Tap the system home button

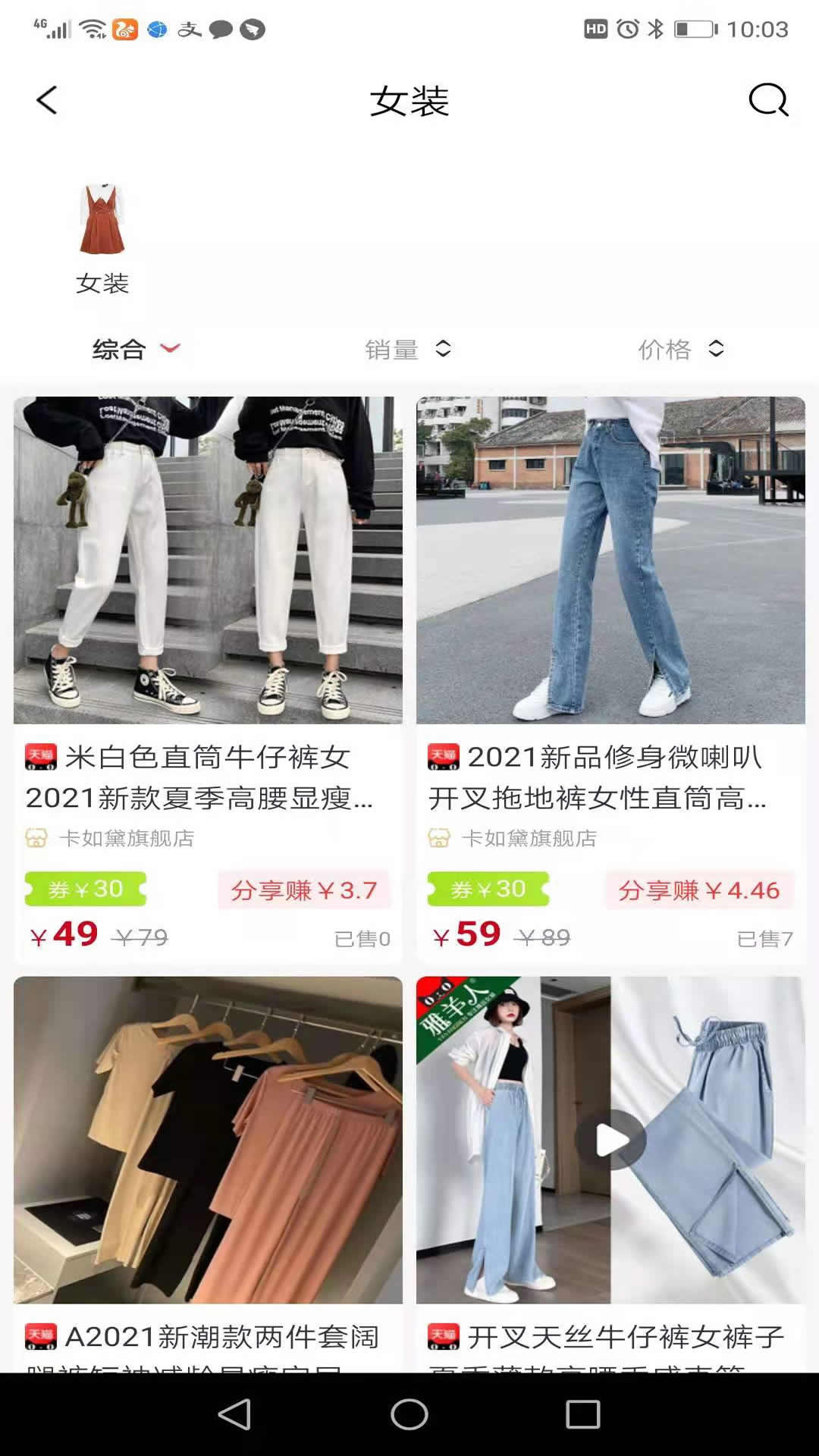click(409, 1414)
